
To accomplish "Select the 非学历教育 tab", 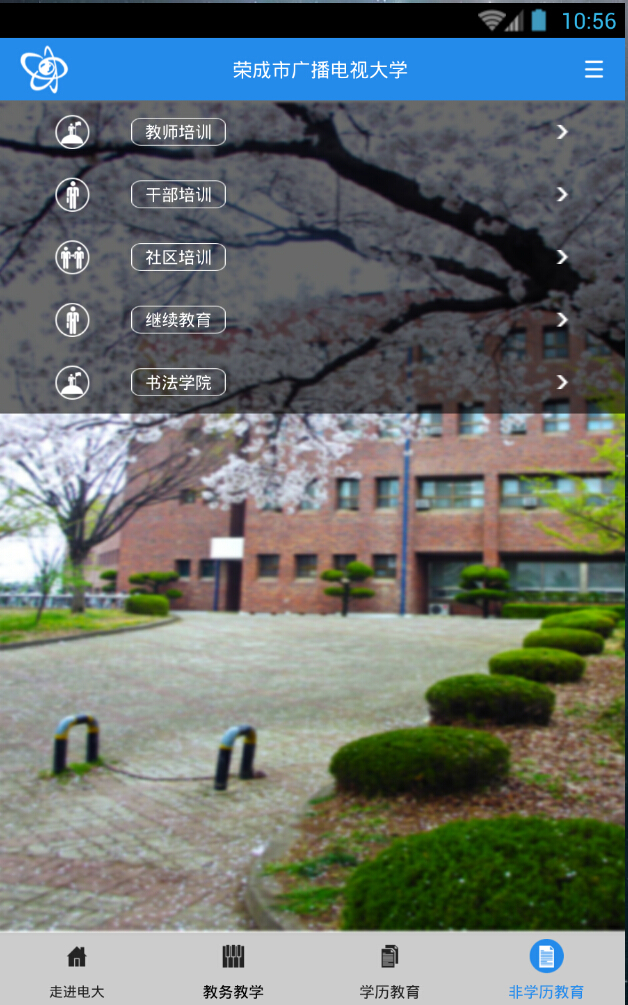I will point(546,969).
